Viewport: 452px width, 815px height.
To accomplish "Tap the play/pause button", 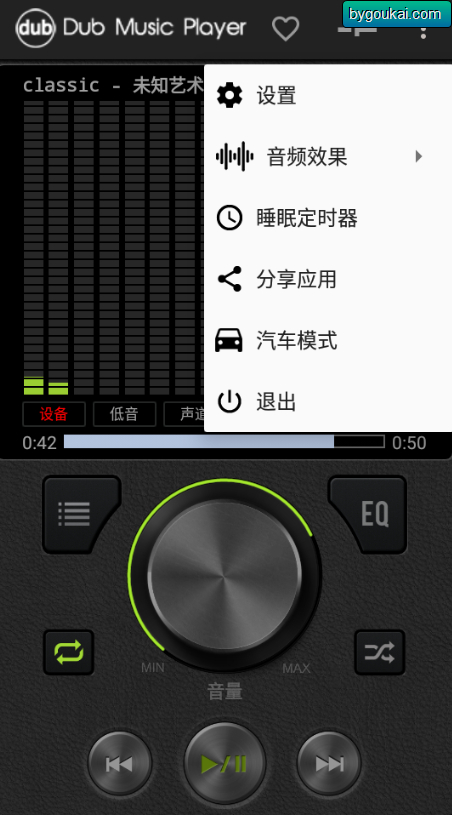I will [x=224, y=764].
